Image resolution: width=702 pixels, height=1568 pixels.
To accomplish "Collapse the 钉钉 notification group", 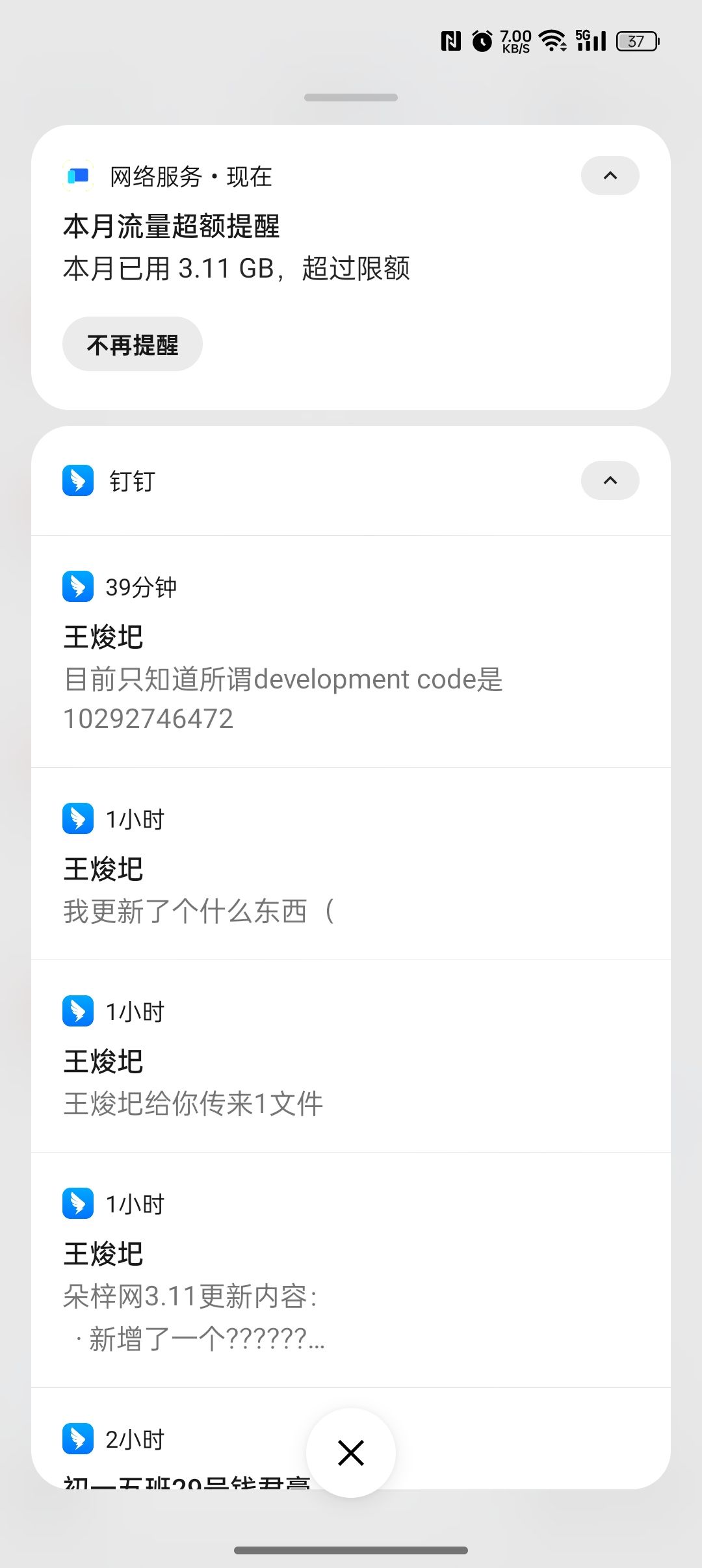I will 610,480.
